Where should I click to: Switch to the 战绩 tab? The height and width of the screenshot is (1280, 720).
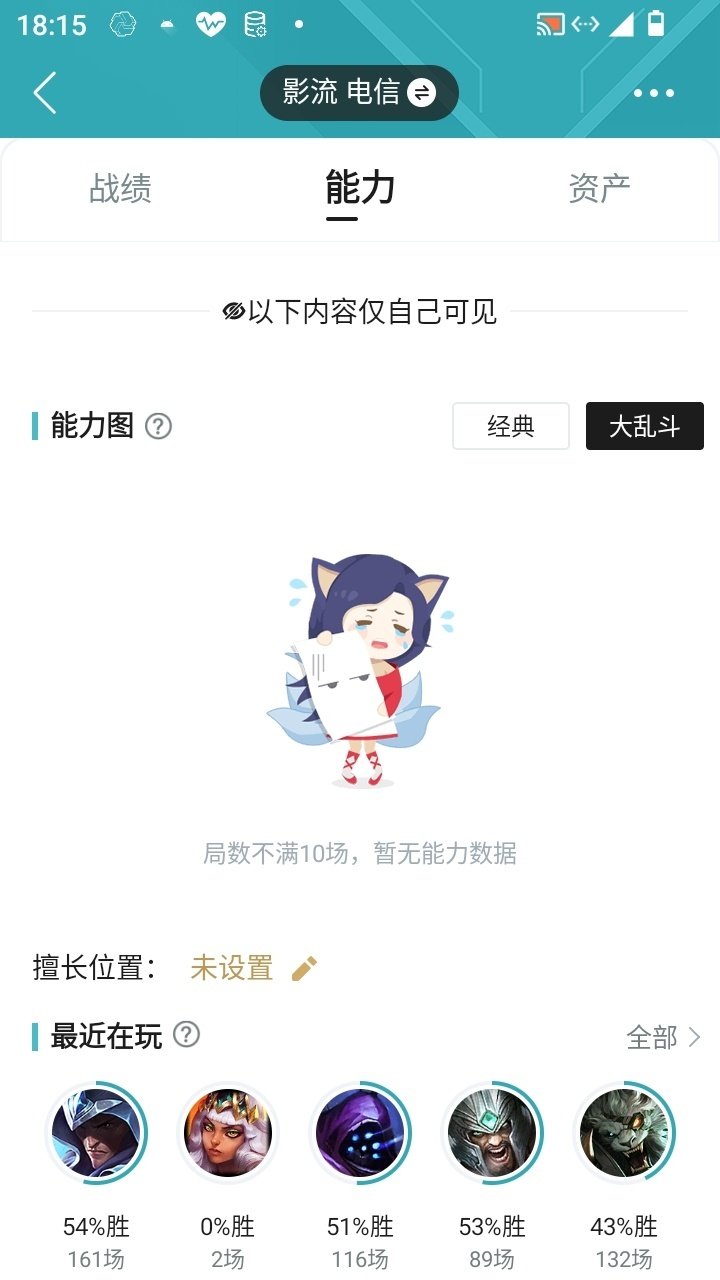[120, 190]
